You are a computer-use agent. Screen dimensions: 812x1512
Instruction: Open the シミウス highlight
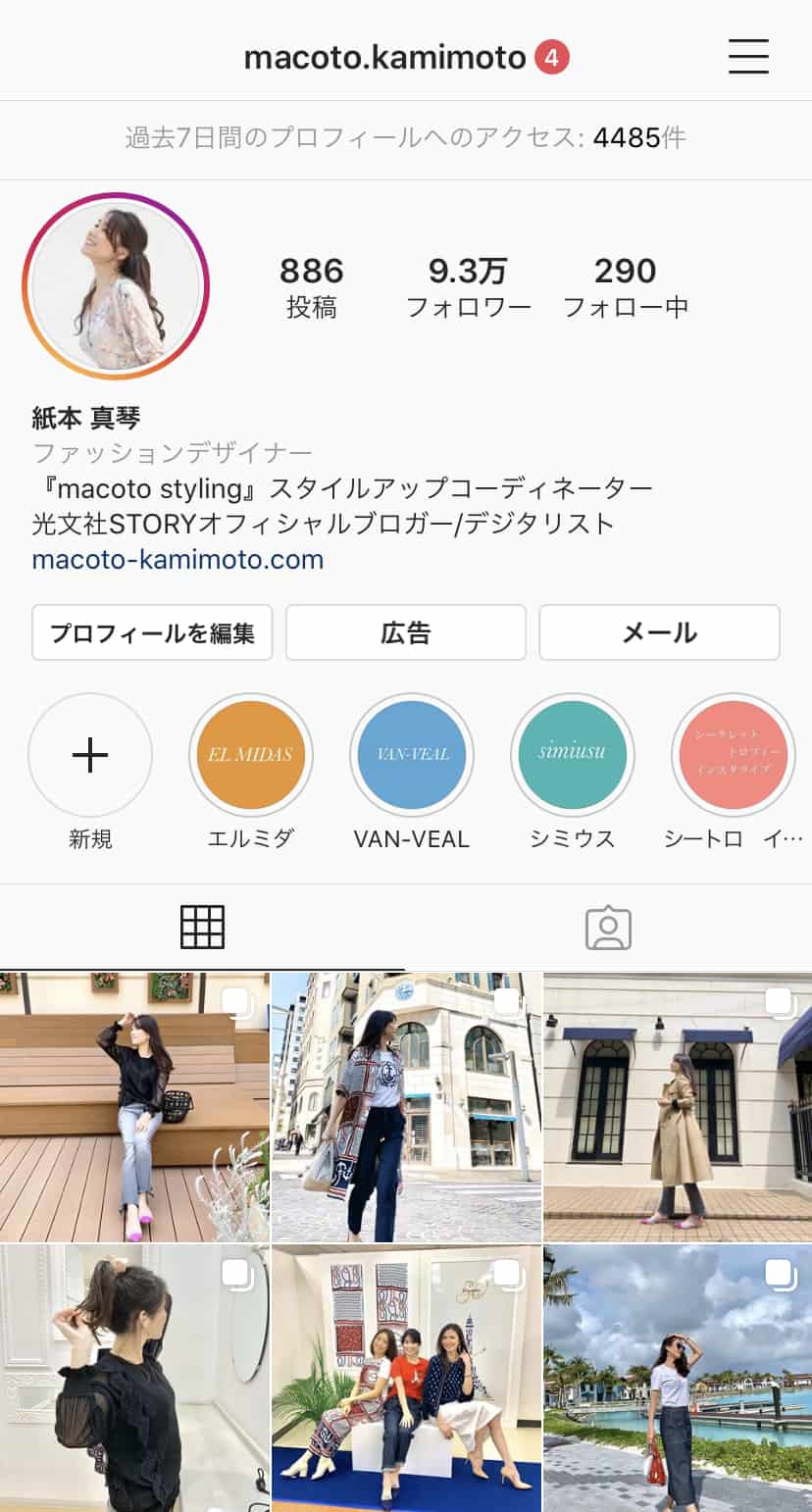pyautogui.click(x=573, y=755)
